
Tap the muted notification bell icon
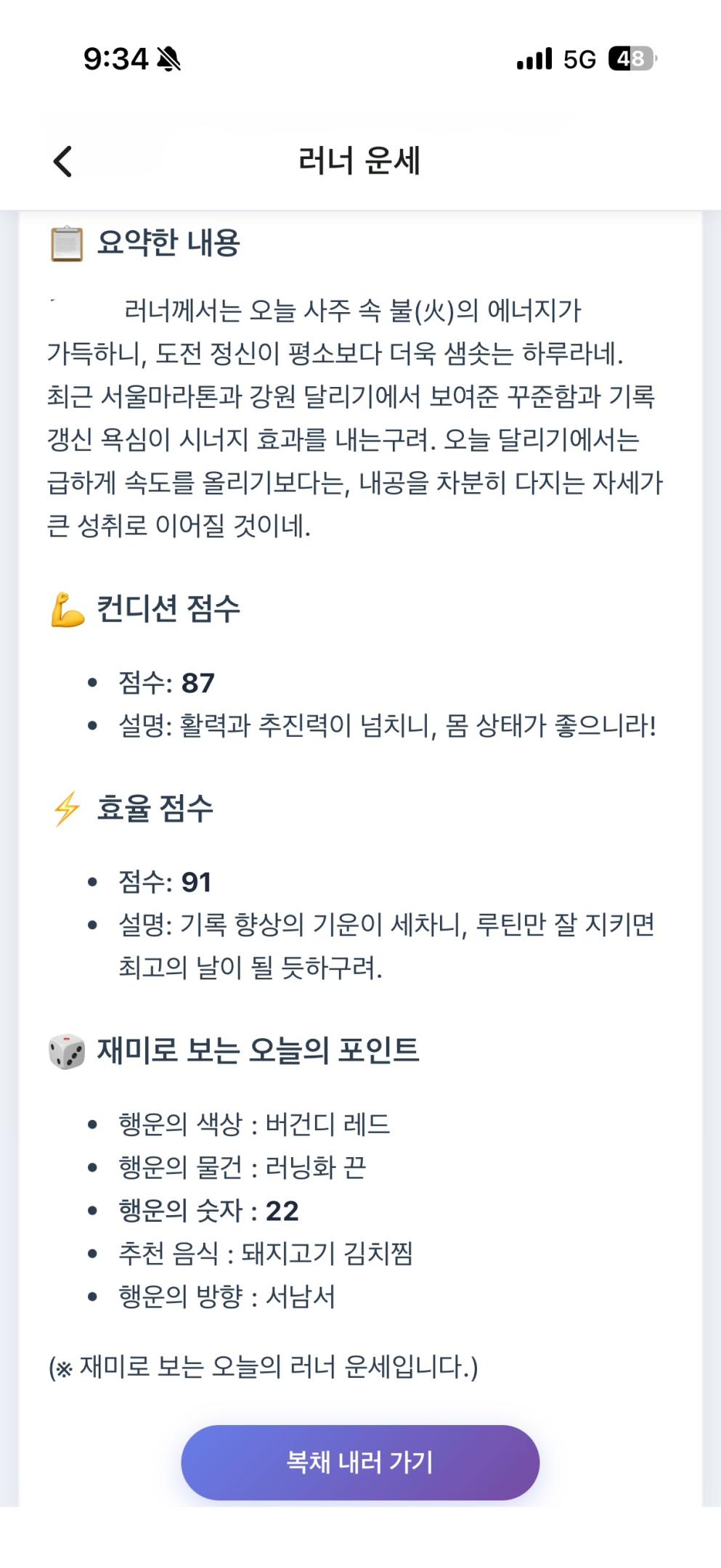168,60
